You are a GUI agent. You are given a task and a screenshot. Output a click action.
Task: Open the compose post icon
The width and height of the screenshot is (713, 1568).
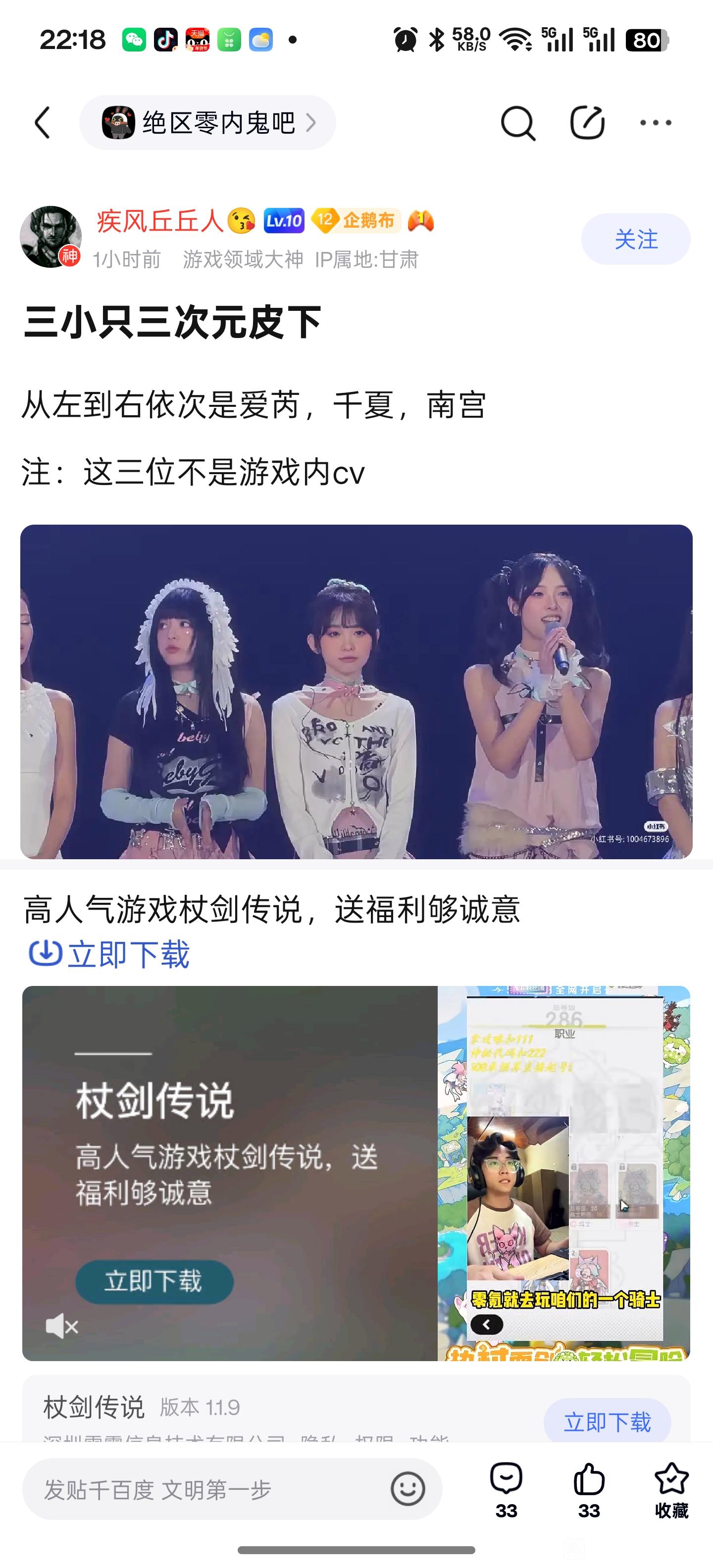pos(587,123)
